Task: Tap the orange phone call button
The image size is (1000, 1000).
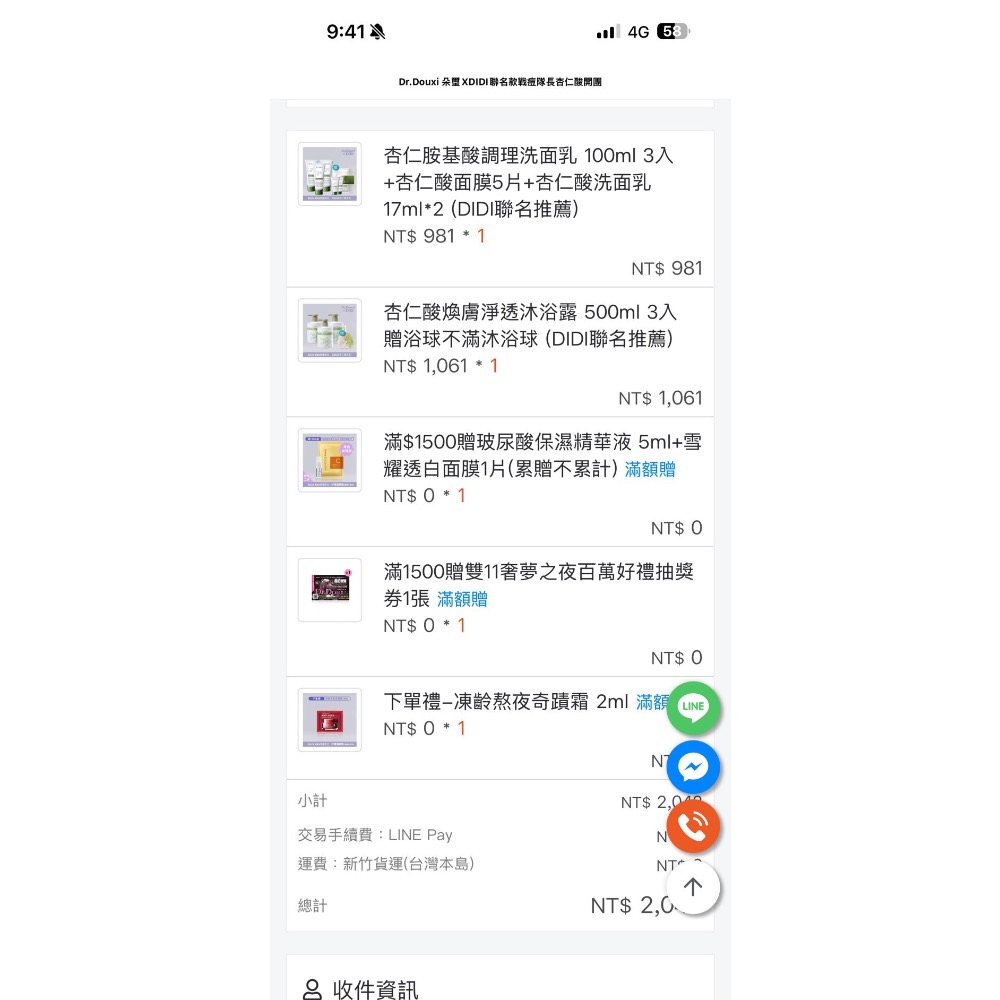Action: pyautogui.click(x=693, y=826)
